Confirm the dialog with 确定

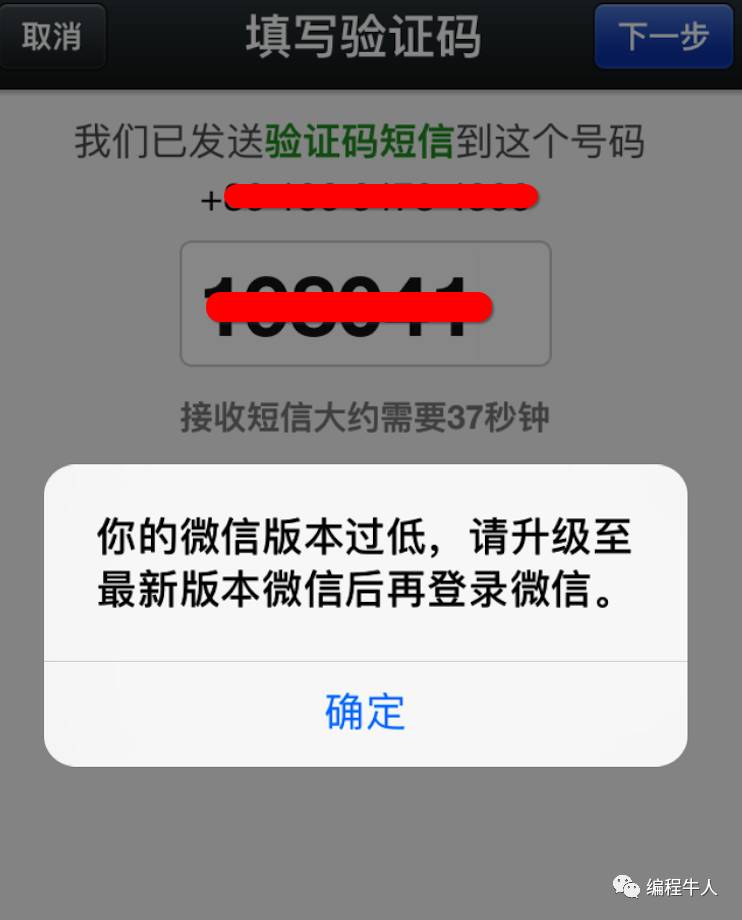(365, 712)
